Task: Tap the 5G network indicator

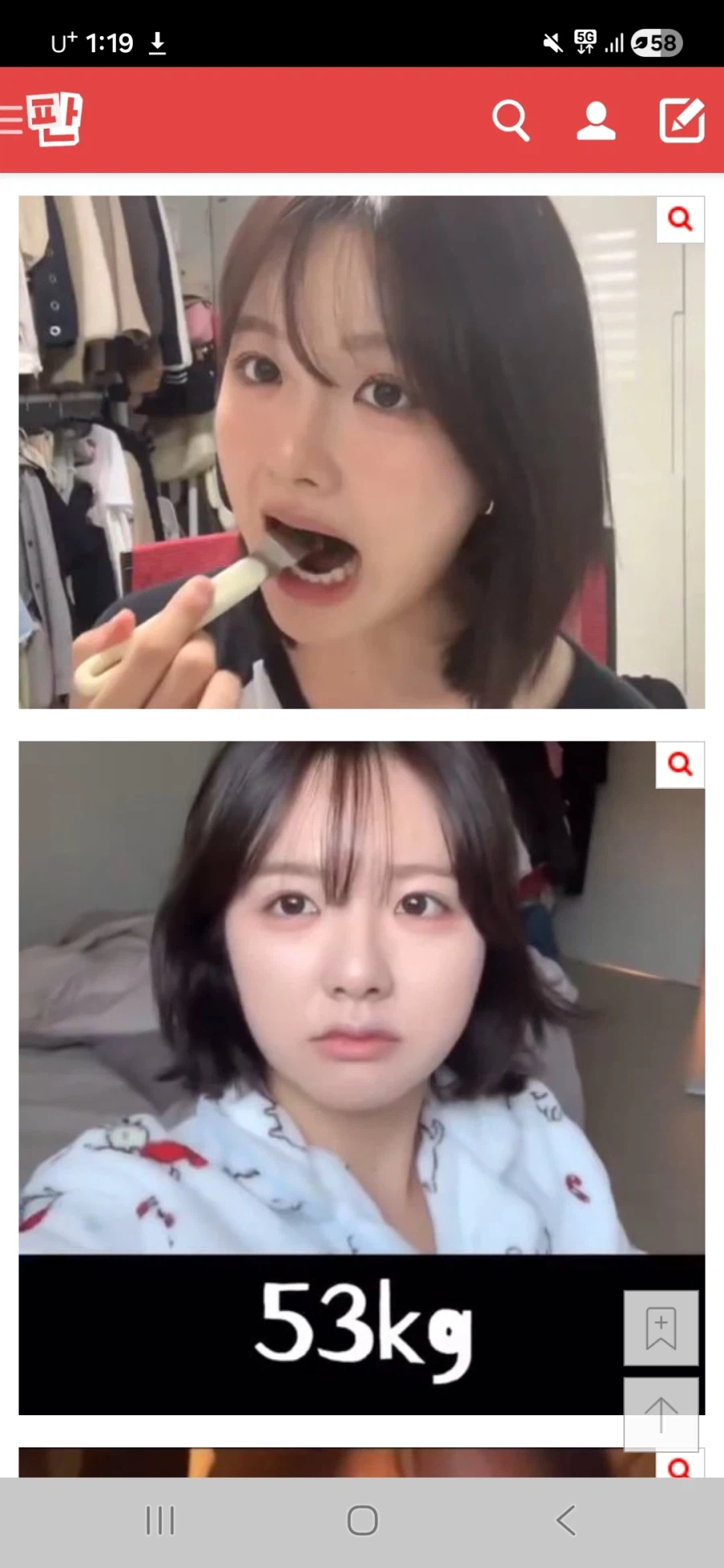Action: 586,43
